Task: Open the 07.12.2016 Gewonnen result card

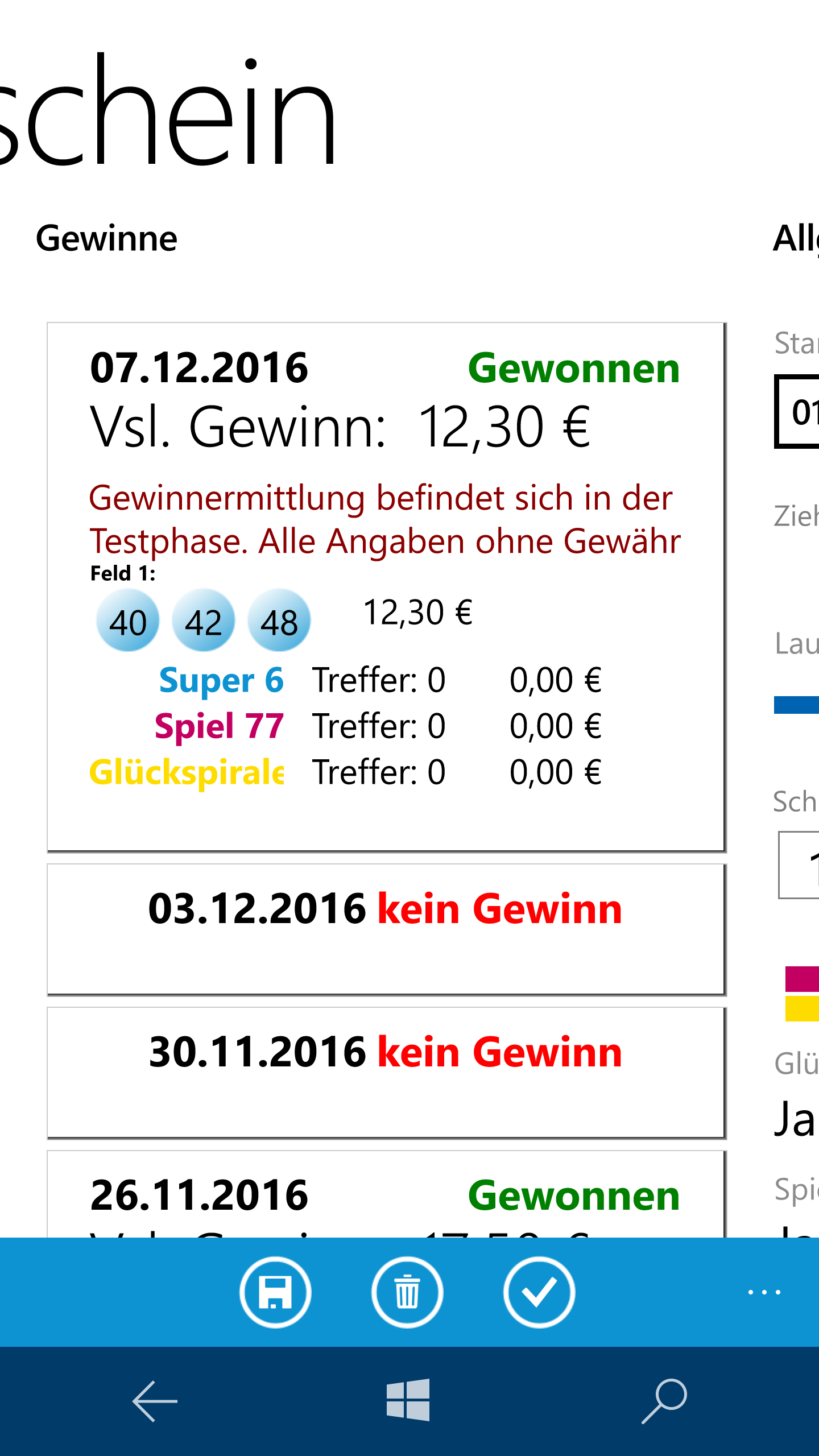Action: point(386,587)
